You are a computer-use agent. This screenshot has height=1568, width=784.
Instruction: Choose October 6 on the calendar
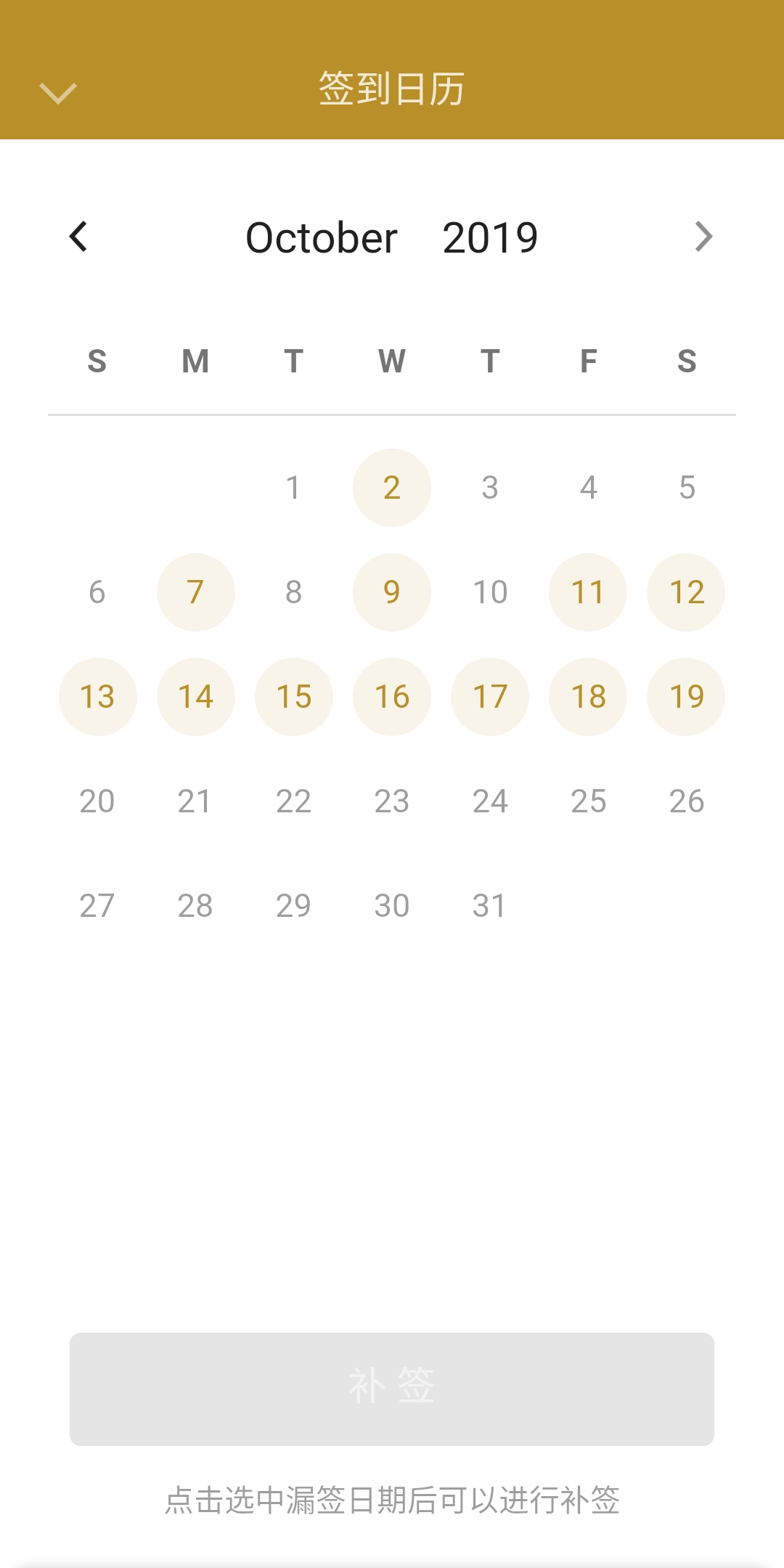coord(97,592)
